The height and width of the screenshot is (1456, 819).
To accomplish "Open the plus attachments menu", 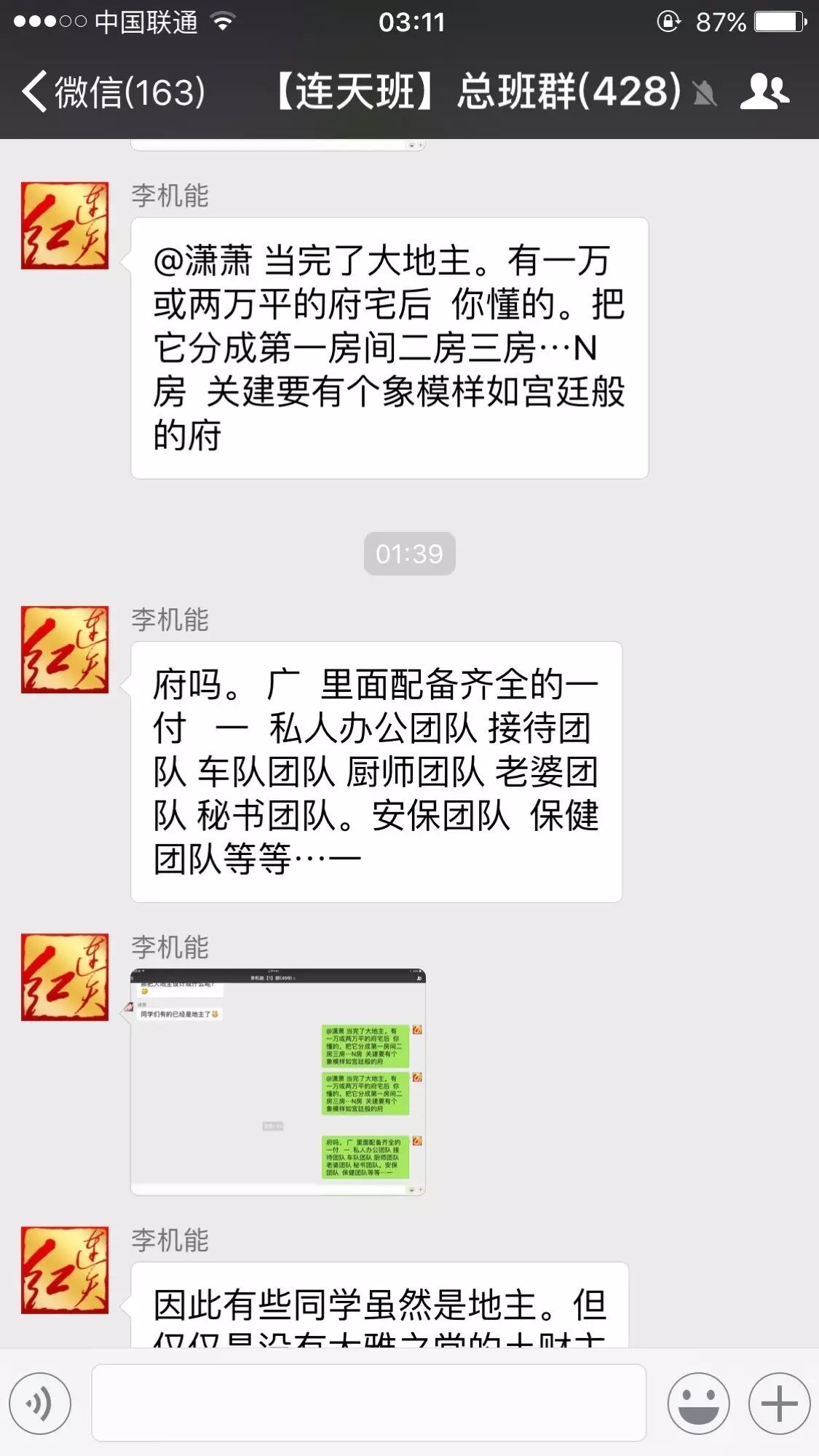I will [x=779, y=1403].
